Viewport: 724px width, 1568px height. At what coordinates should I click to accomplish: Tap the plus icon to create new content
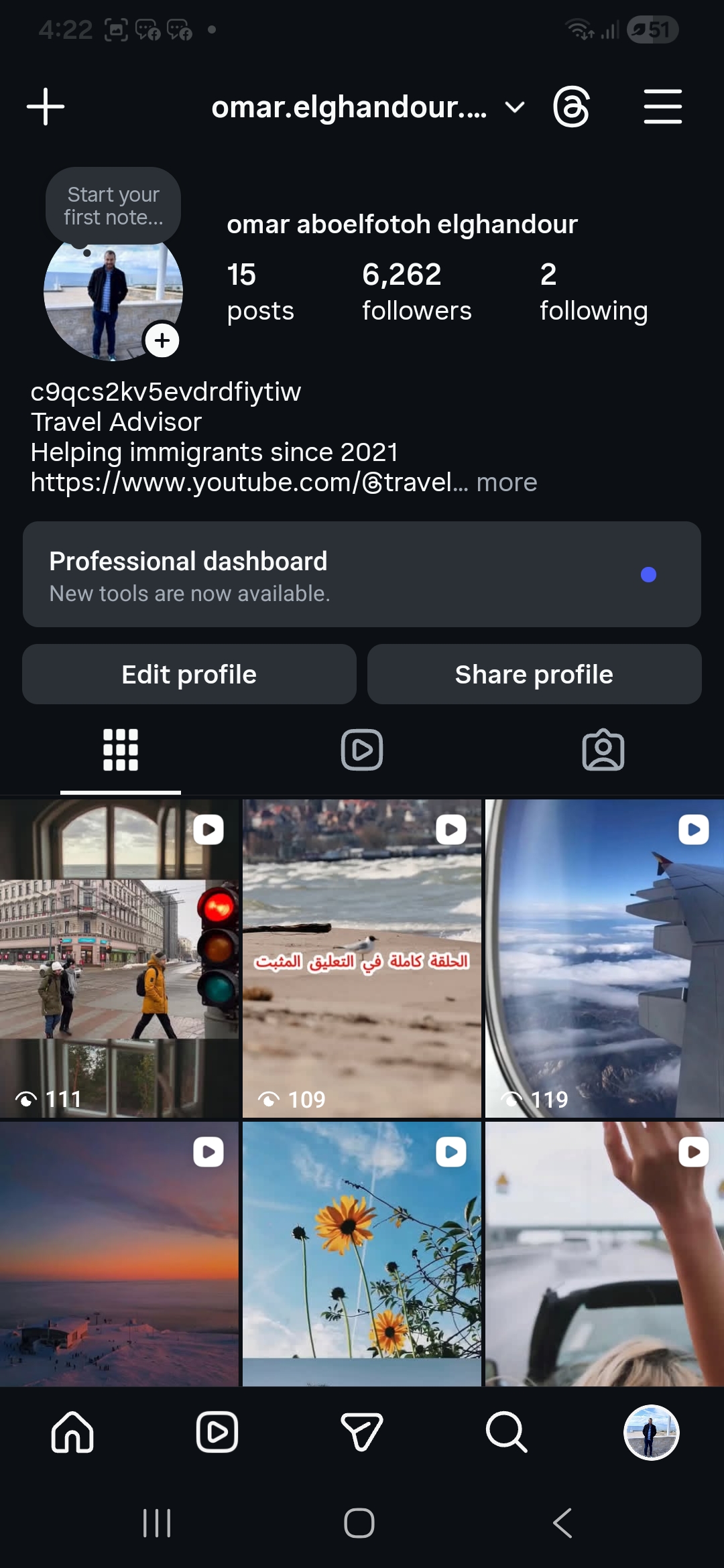coord(46,107)
